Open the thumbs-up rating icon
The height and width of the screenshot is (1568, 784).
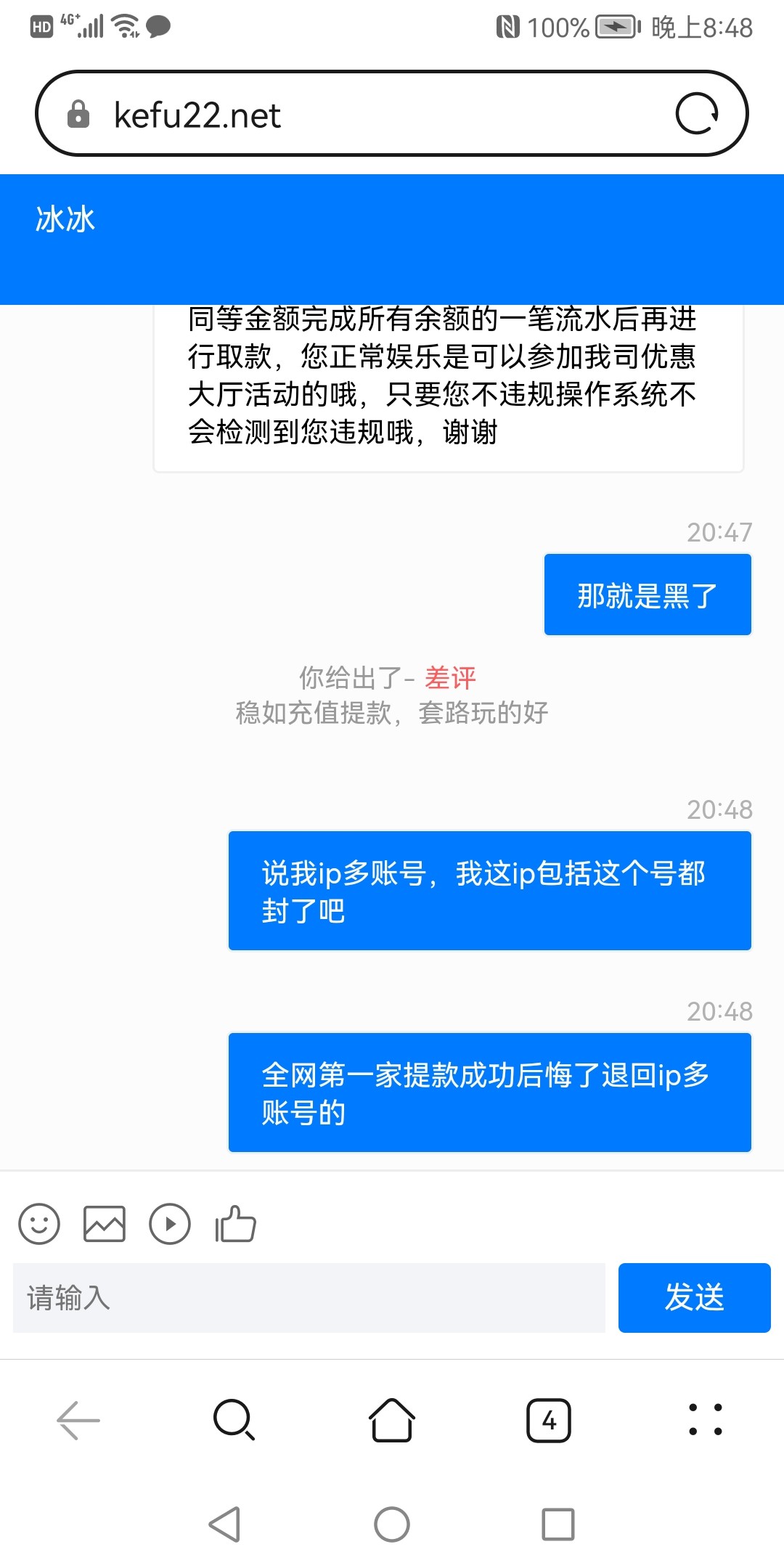(x=235, y=1224)
